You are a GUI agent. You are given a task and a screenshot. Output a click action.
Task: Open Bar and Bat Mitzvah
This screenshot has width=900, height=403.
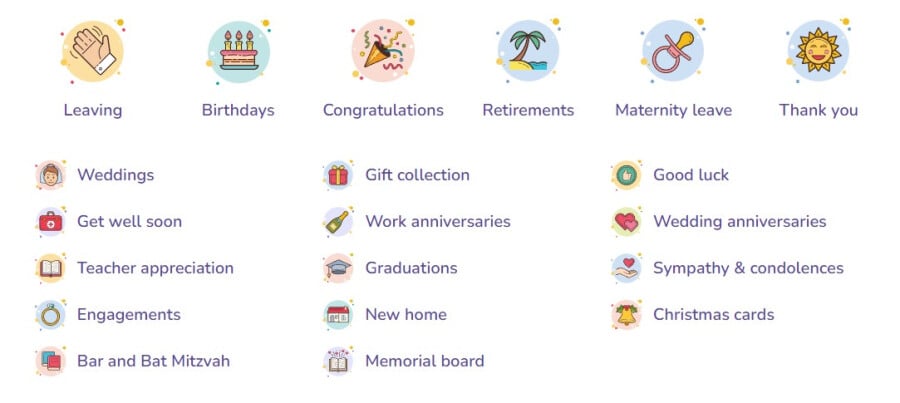(x=147, y=361)
